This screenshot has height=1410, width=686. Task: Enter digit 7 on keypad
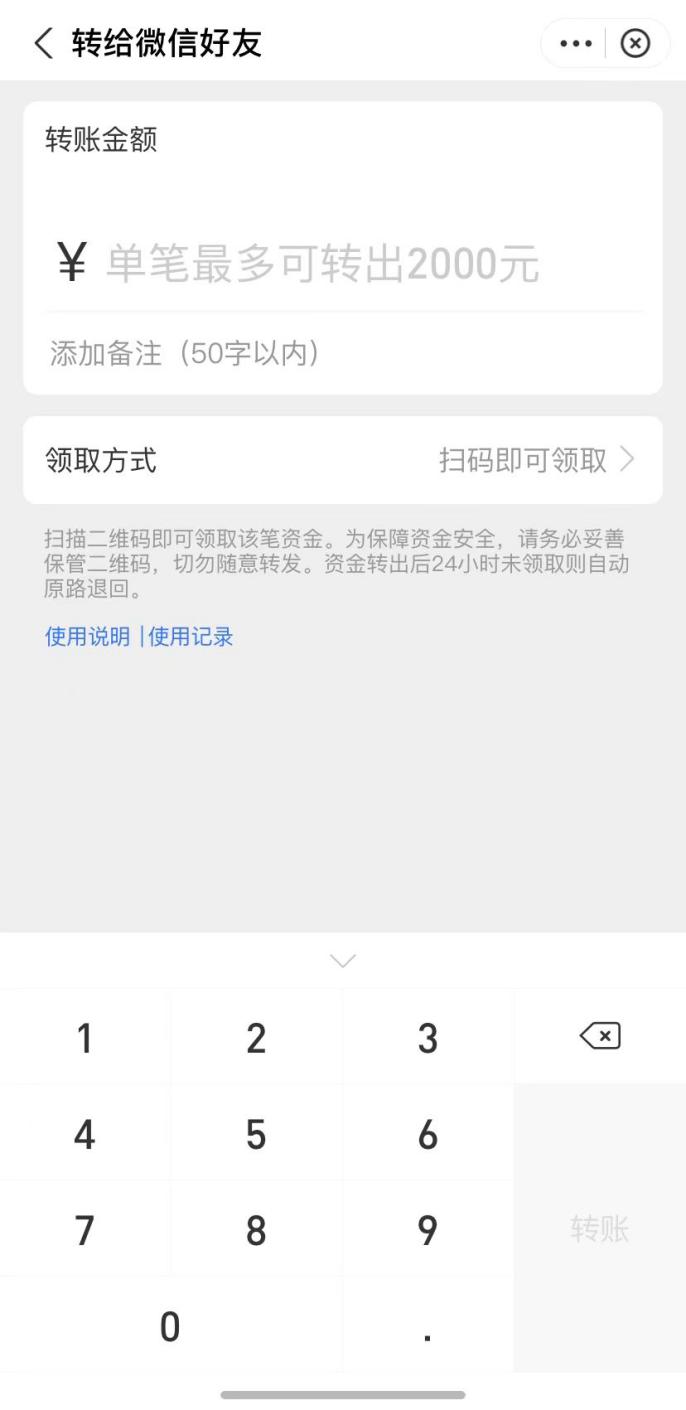[x=85, y=1230]
